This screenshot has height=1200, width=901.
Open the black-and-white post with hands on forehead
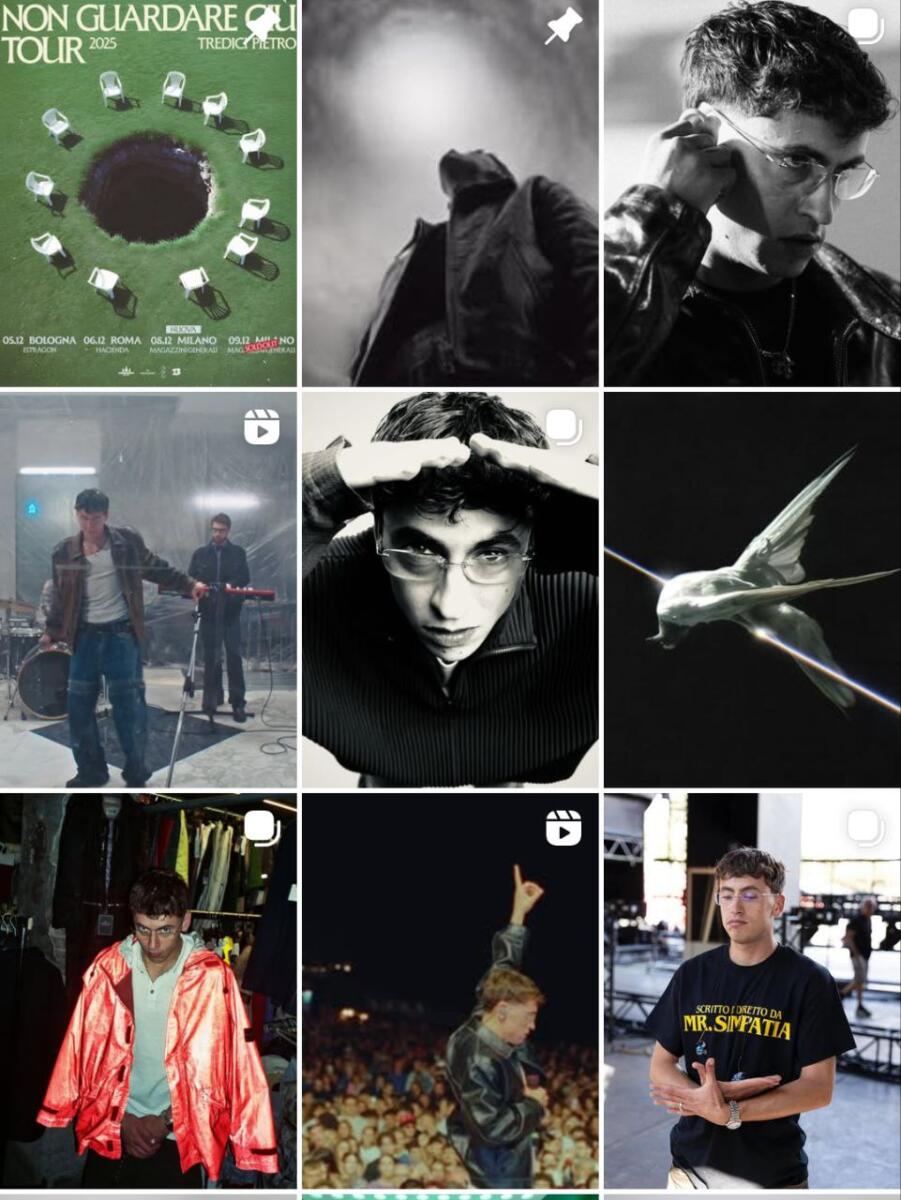[x=450, y=590]
